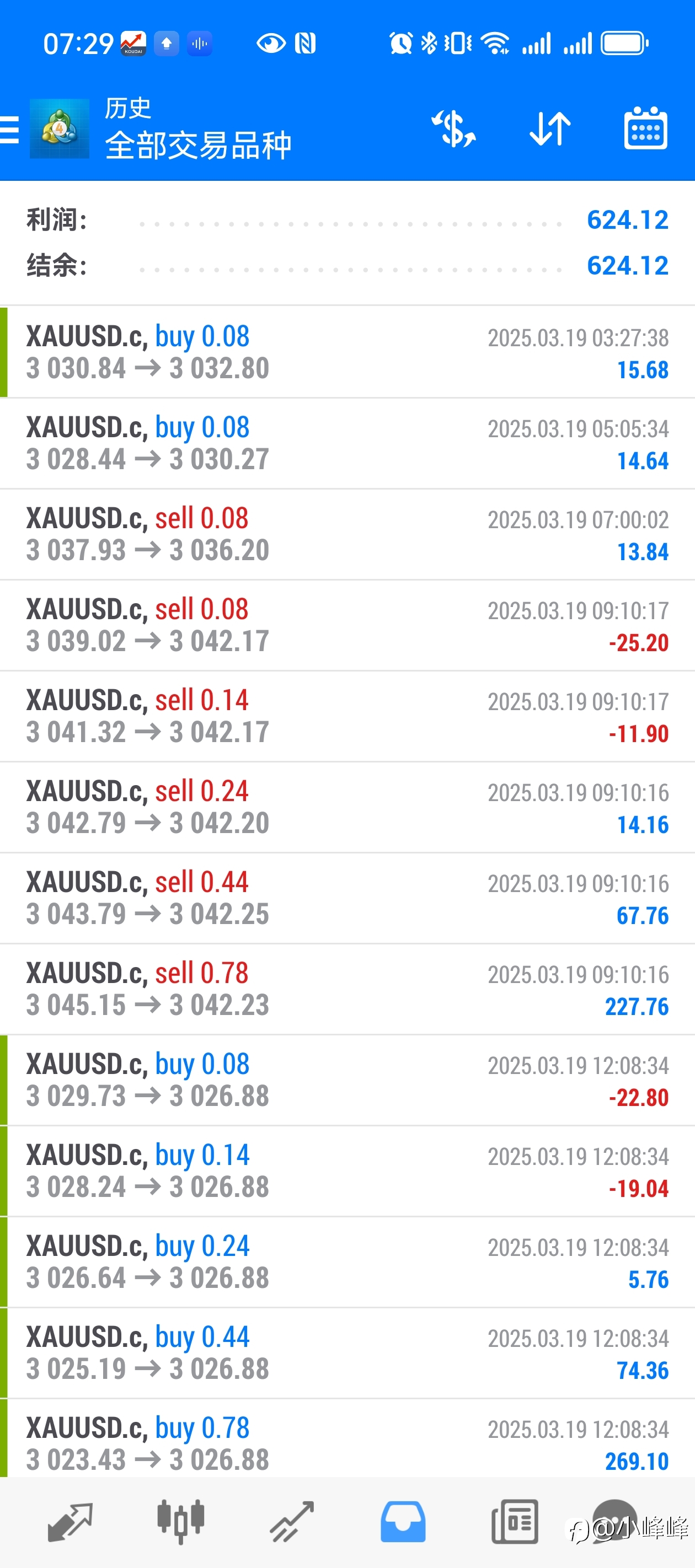
Task: Open the buy 0.08 trade losing -22.80
Action: 347,1081
